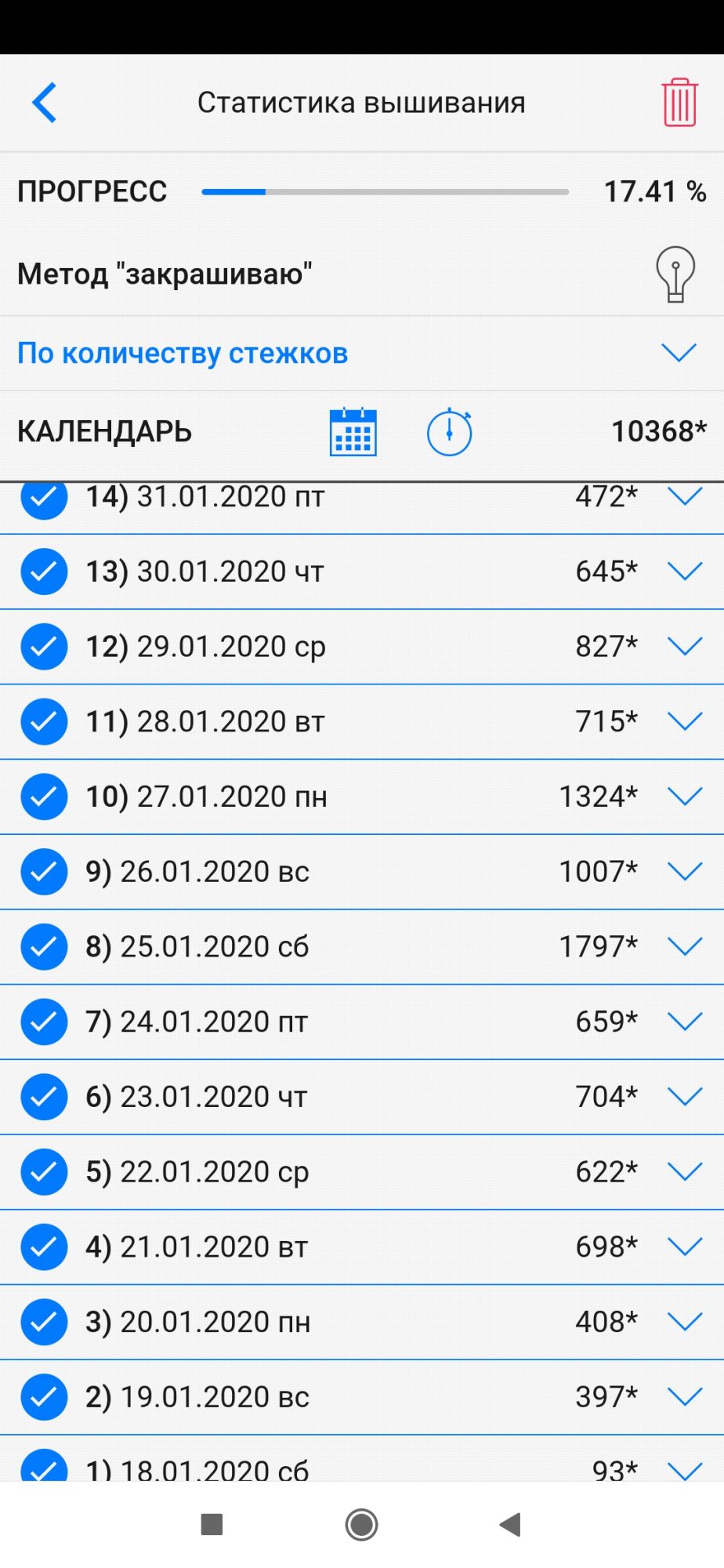Expand the 20.01.2020 пн row
Viewport: 724px width, 1568px height.
685,1322
